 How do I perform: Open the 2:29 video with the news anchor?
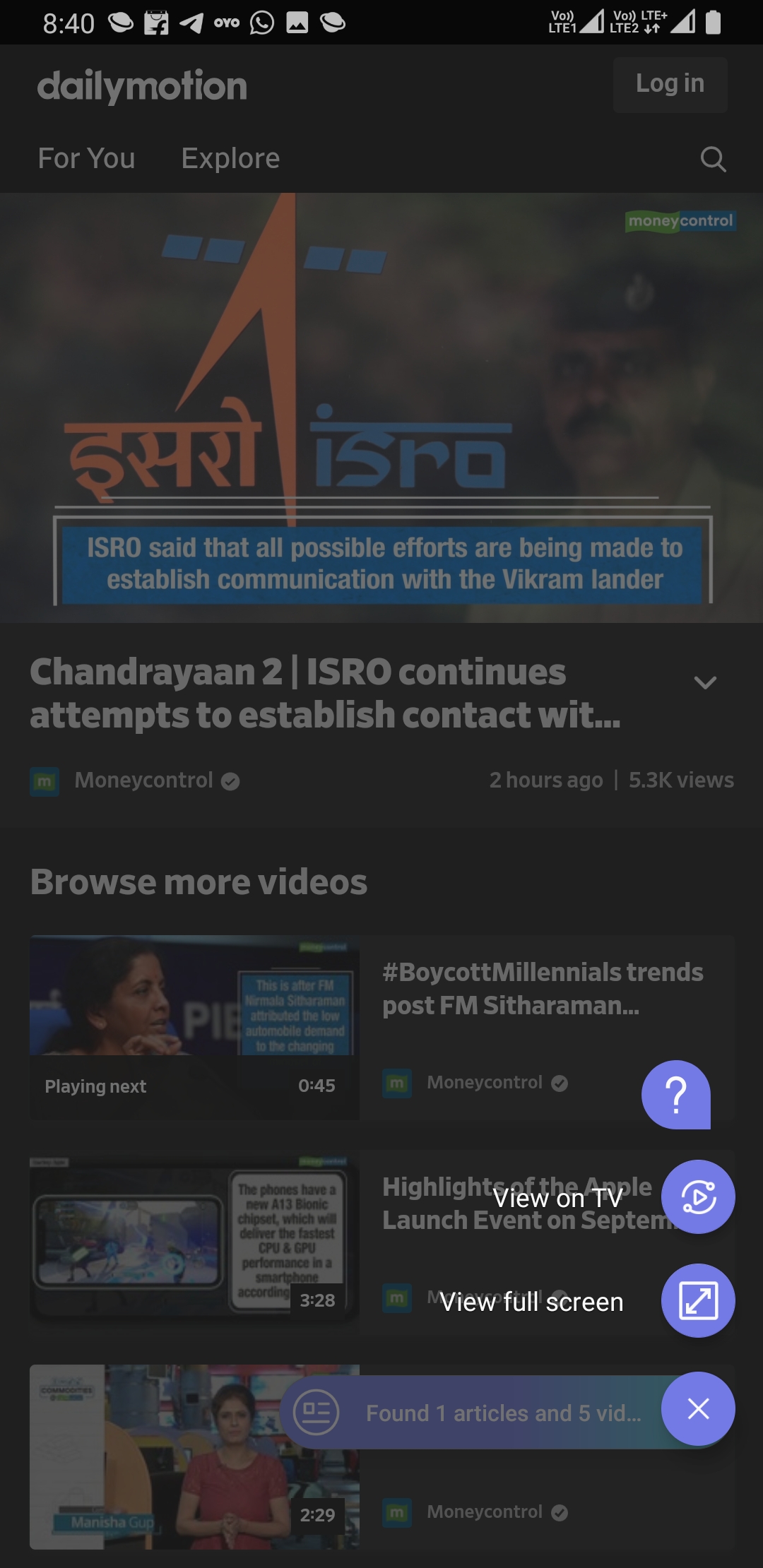[x=194, y=1456]
